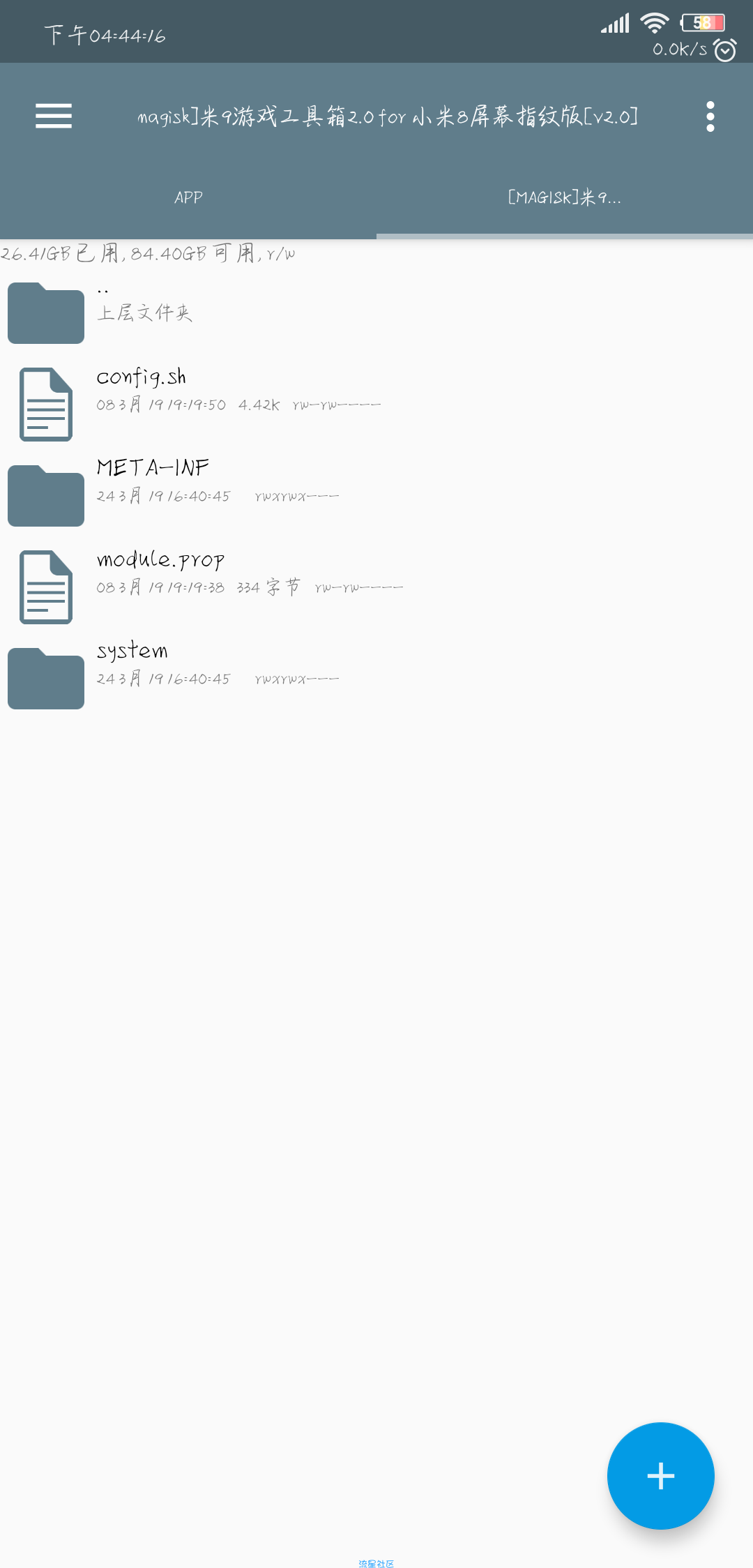The image size is (753, 1568).
Task: Tap the blue plus add button
Action: (x=660, y=1475)
